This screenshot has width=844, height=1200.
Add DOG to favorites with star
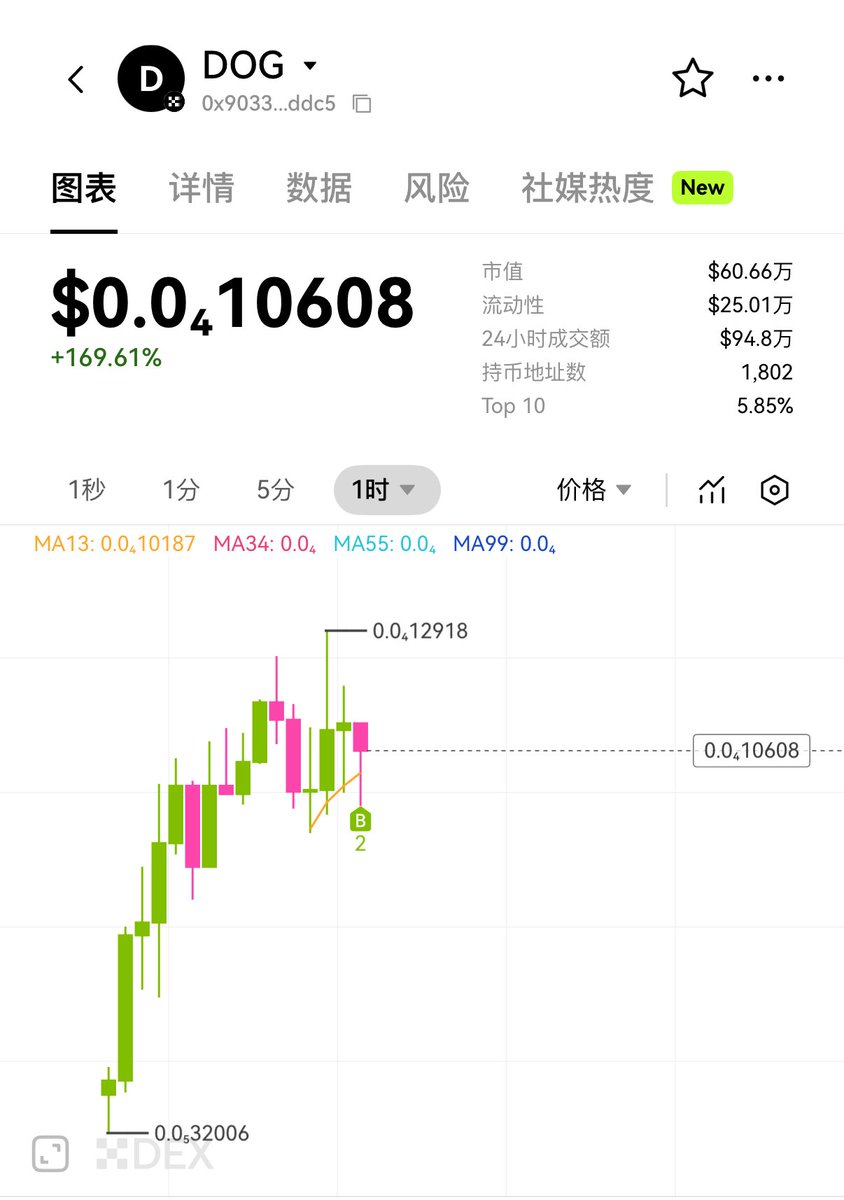click(x=692, y=79)
